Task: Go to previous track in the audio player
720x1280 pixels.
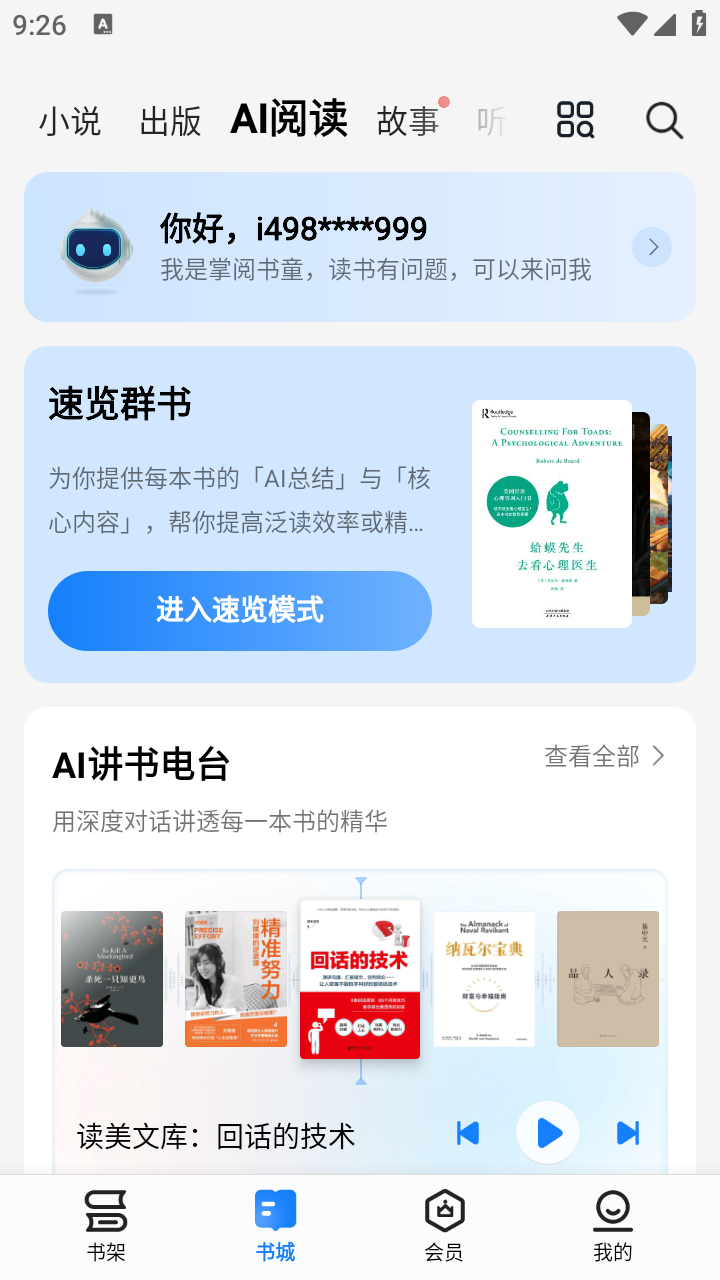Action: (467, 1133)
